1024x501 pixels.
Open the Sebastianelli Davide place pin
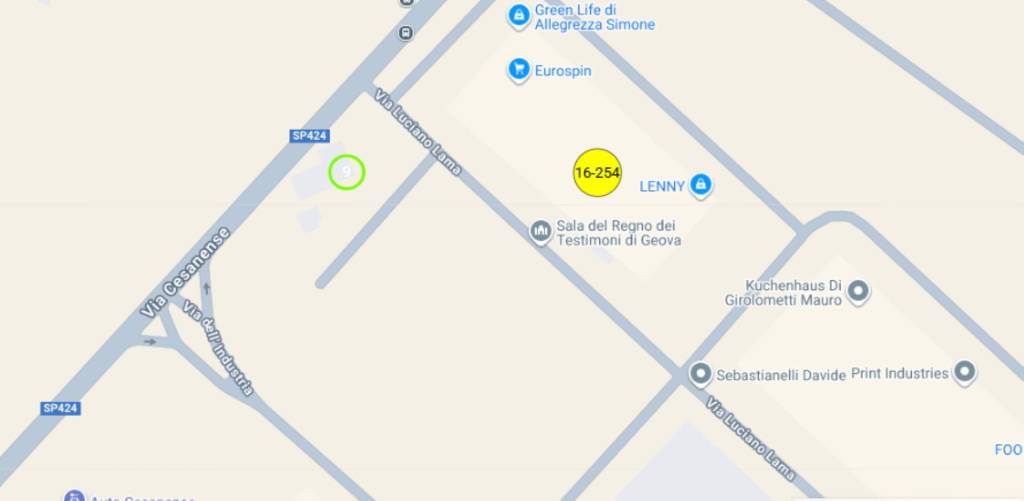[x=701, y=375]
